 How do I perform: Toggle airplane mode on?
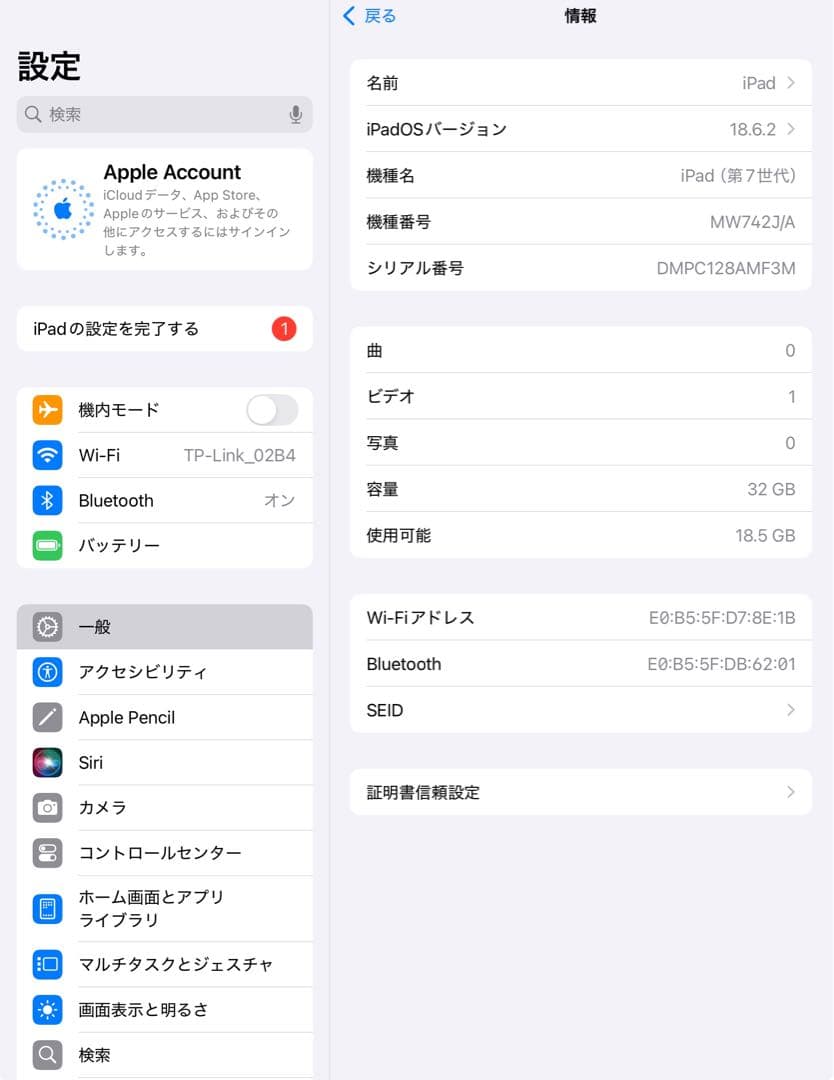click(271, 410)
